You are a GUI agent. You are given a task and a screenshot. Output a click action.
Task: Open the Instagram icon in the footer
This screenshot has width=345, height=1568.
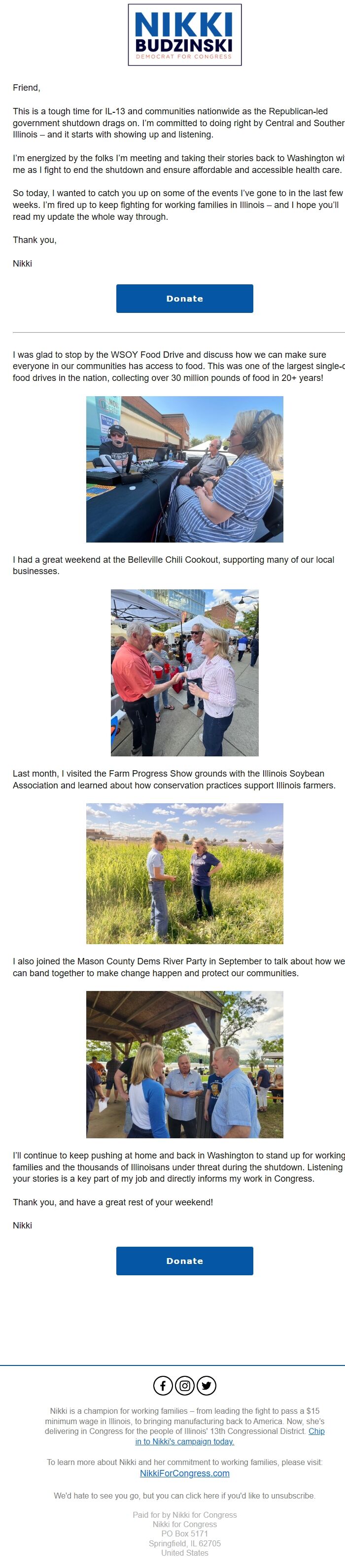[185, 1386]
